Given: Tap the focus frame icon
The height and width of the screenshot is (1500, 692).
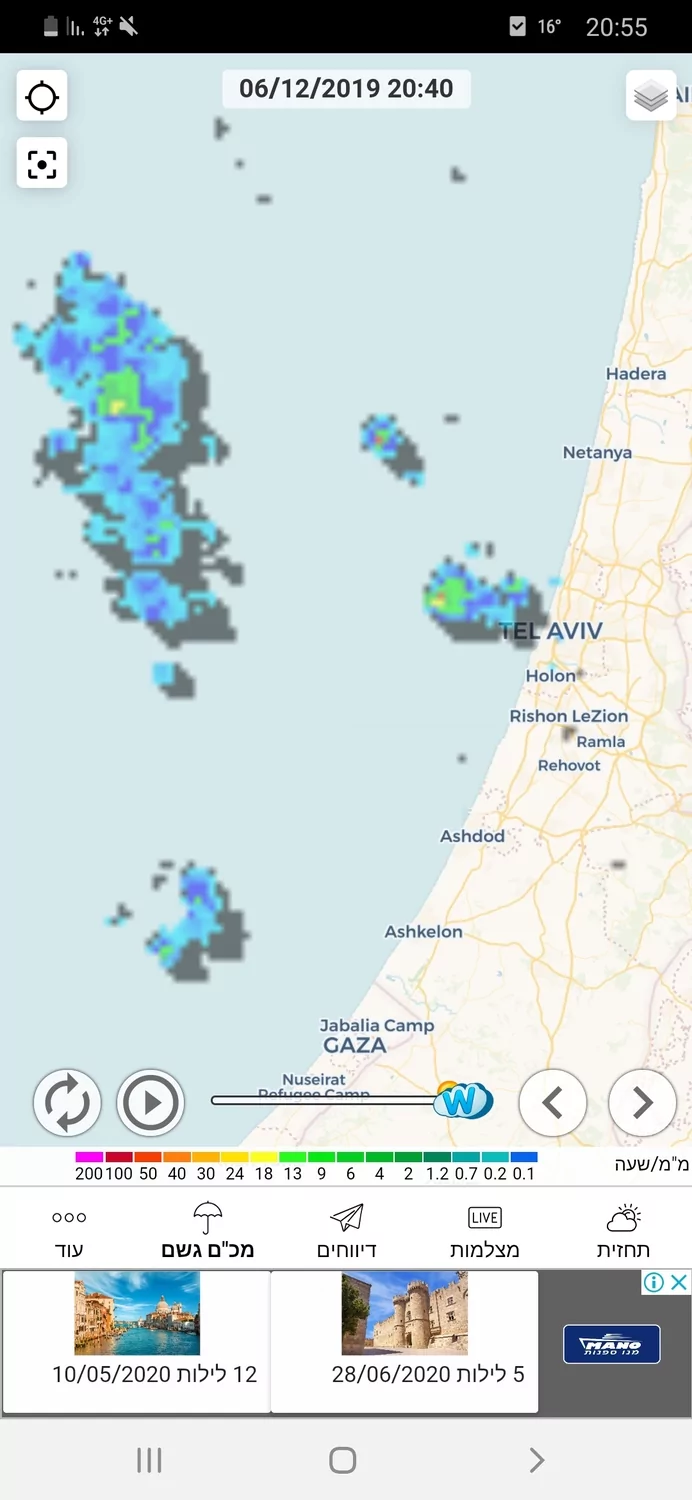Looking at the screenshot, I should click(42, 163).
